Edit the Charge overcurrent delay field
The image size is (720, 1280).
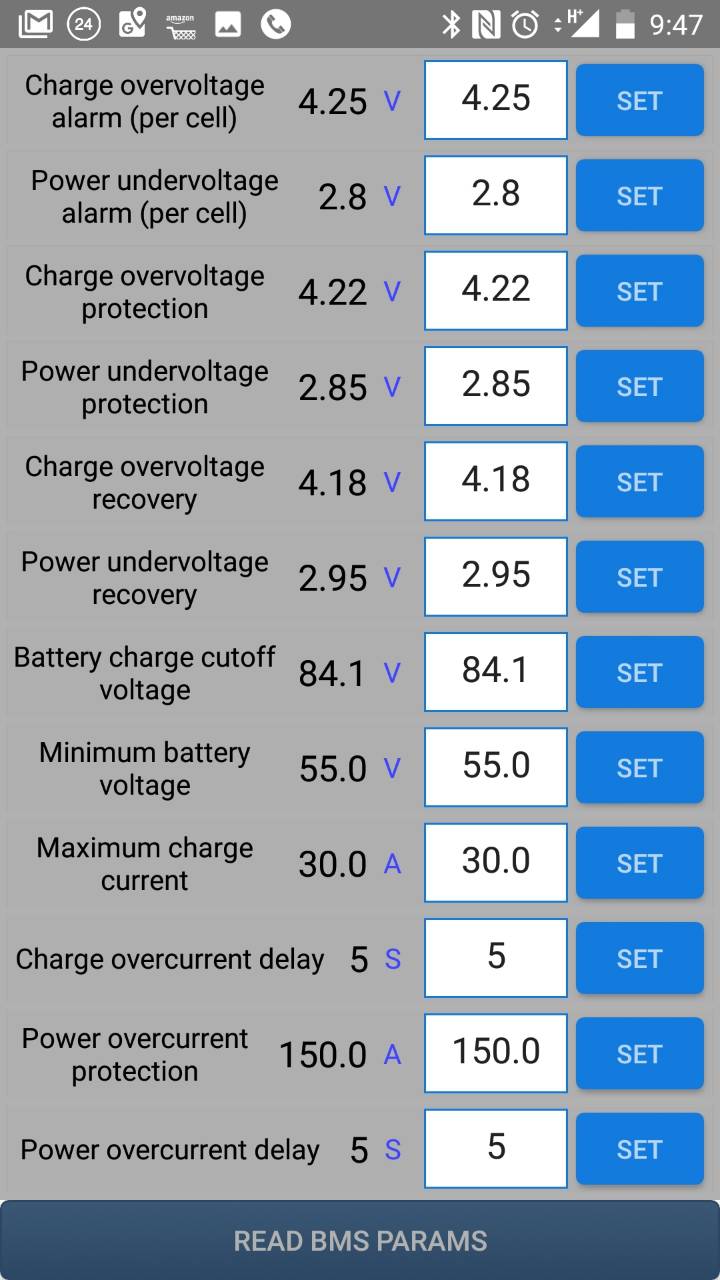[496, 958]
